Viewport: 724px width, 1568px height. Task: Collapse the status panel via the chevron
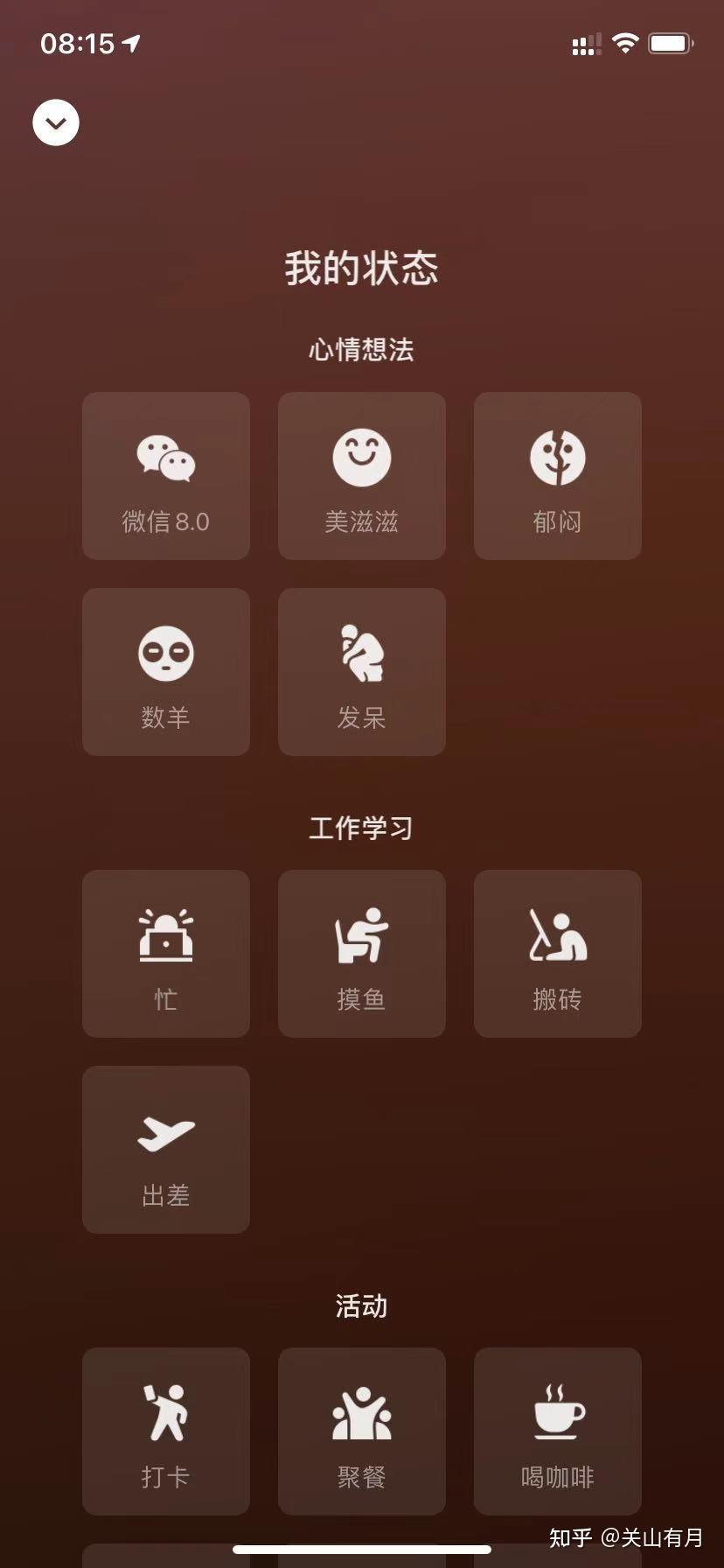click(x=56, y=122)
